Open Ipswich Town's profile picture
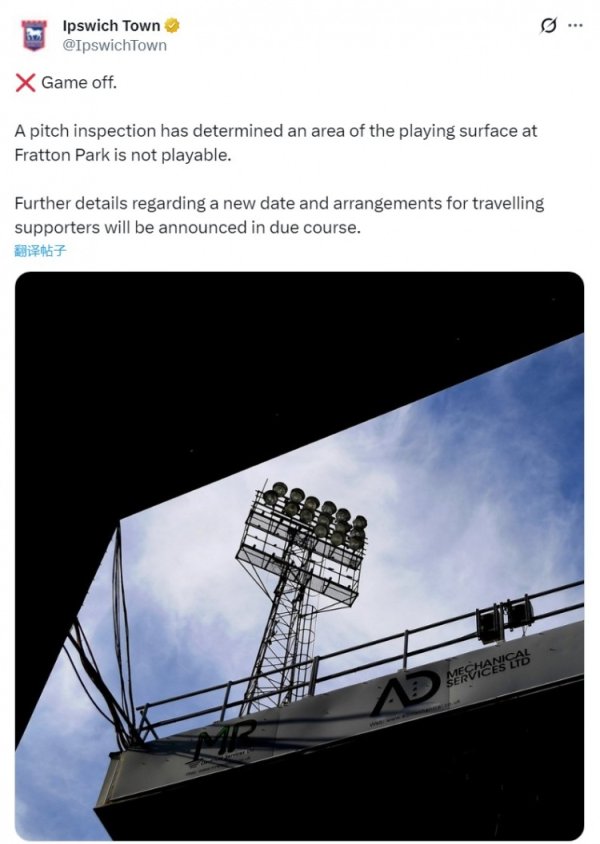Viewport: 600px width, 844px height. [32, 35]
